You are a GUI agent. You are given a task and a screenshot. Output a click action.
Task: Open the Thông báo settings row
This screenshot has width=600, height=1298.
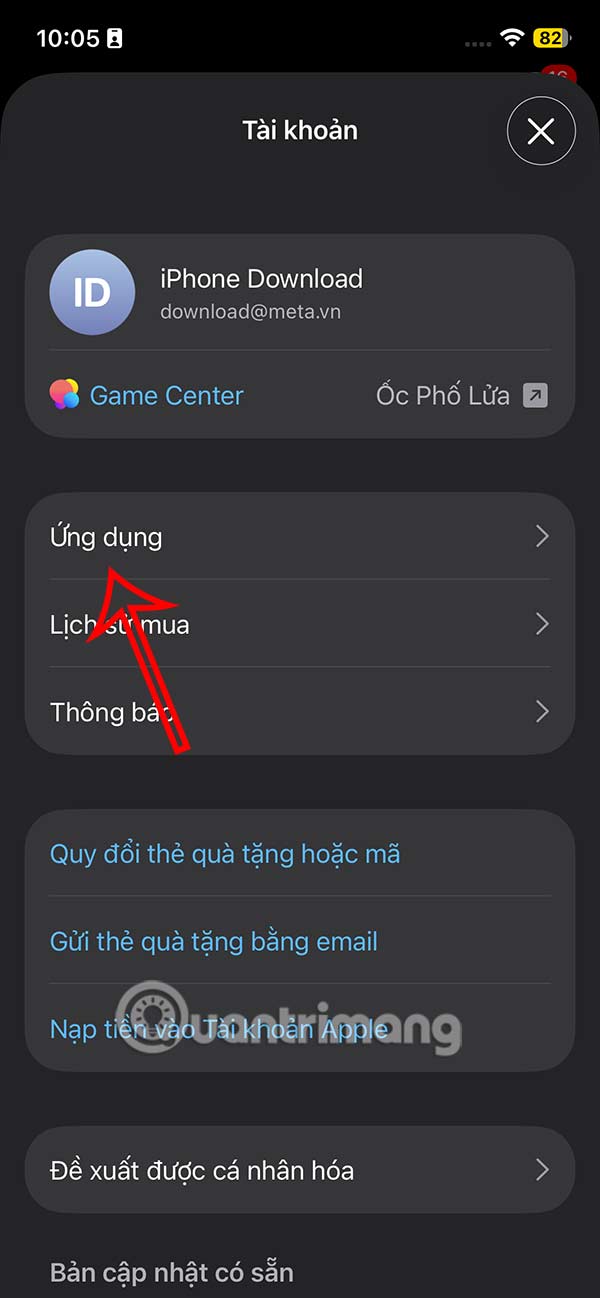pyautogui.click(x=300, y=711)
